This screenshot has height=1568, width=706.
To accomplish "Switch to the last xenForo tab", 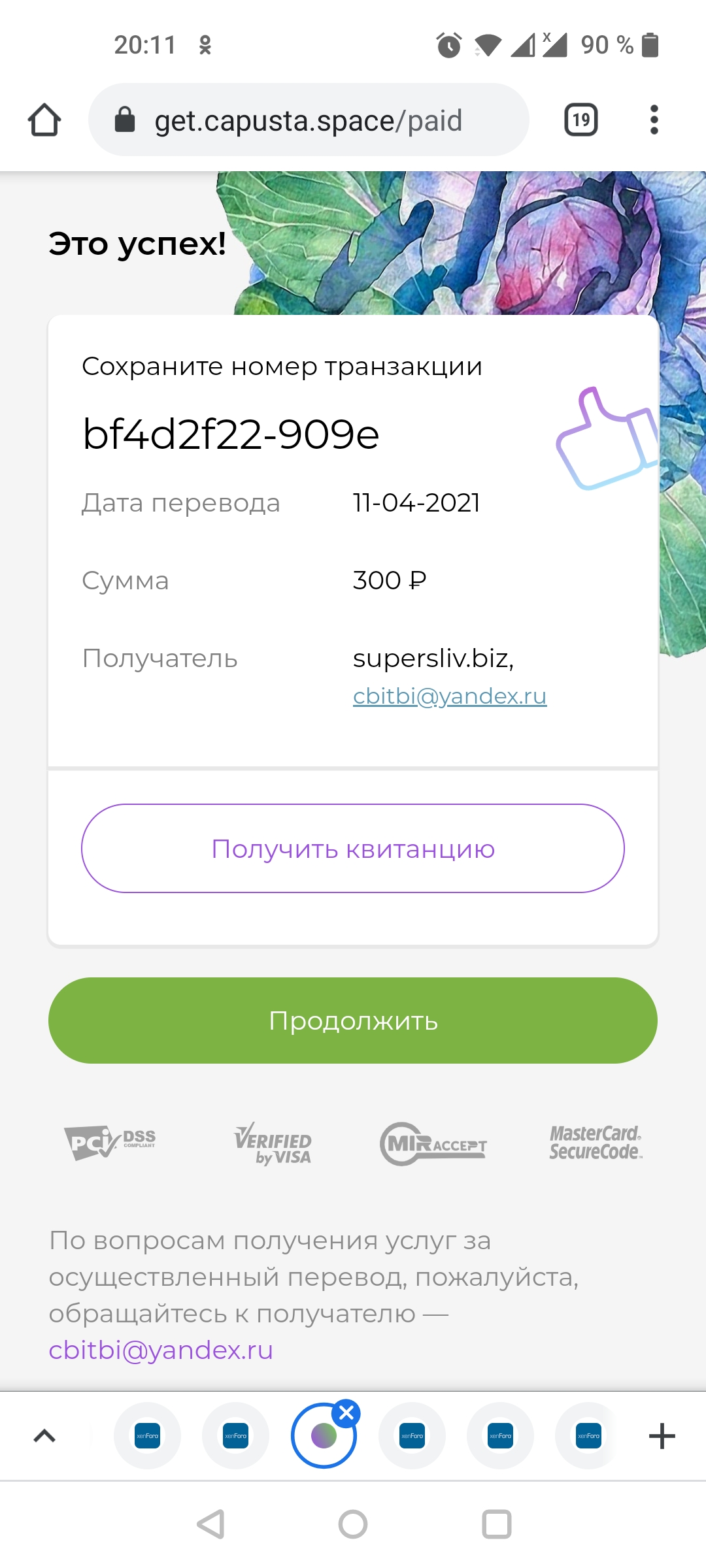I will coord(588,1436).
